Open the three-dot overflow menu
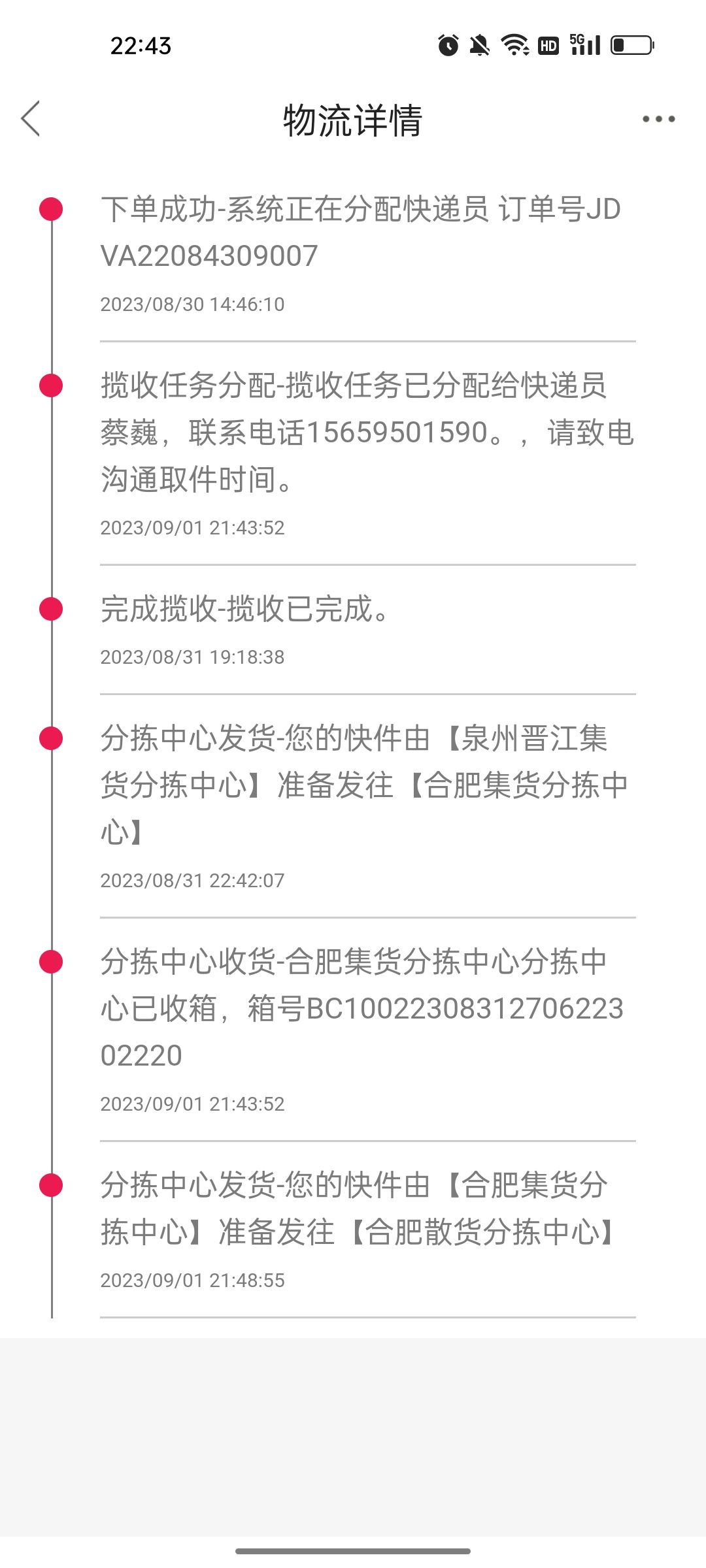Viewport: 706px width, 1568px height. 658,119
